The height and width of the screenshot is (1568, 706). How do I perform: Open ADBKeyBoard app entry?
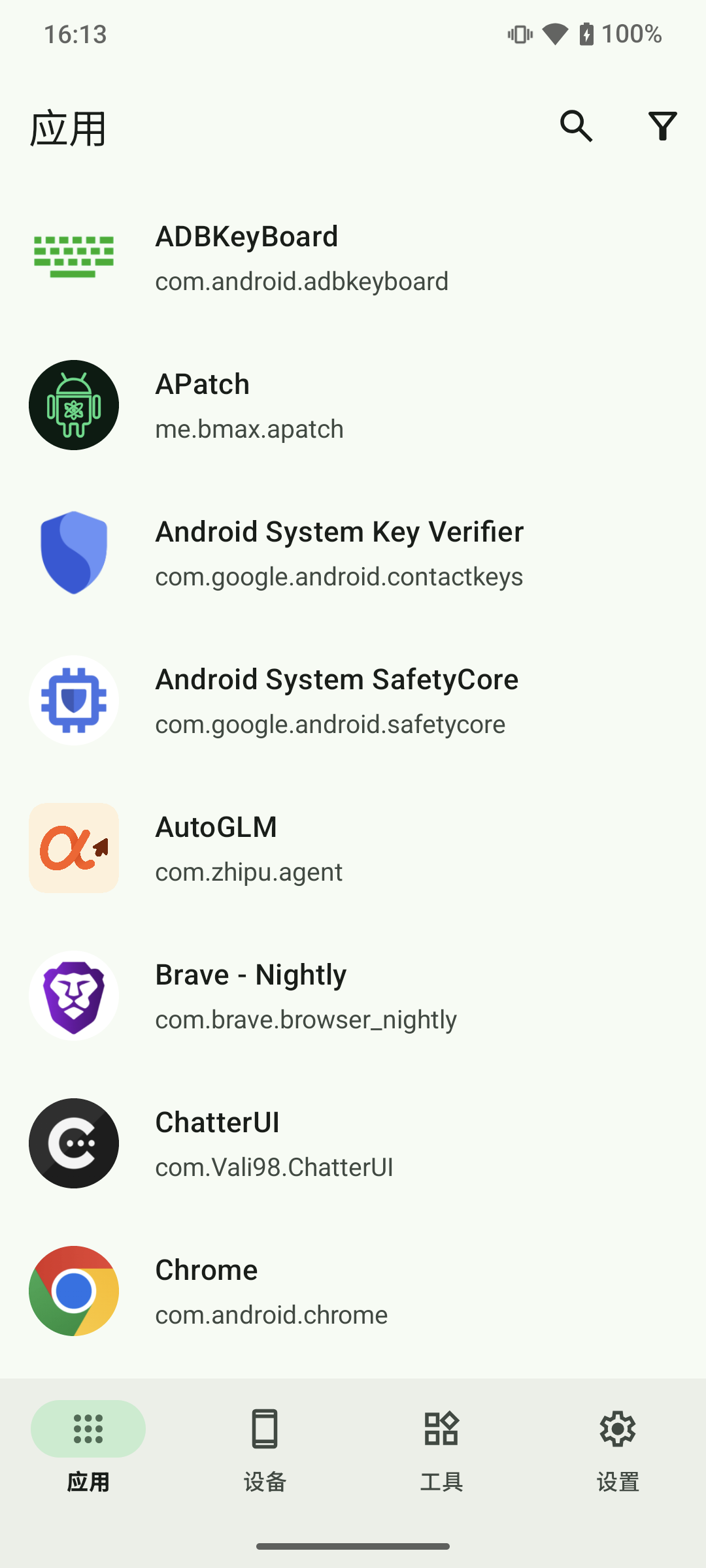click(x=353, y=258)
